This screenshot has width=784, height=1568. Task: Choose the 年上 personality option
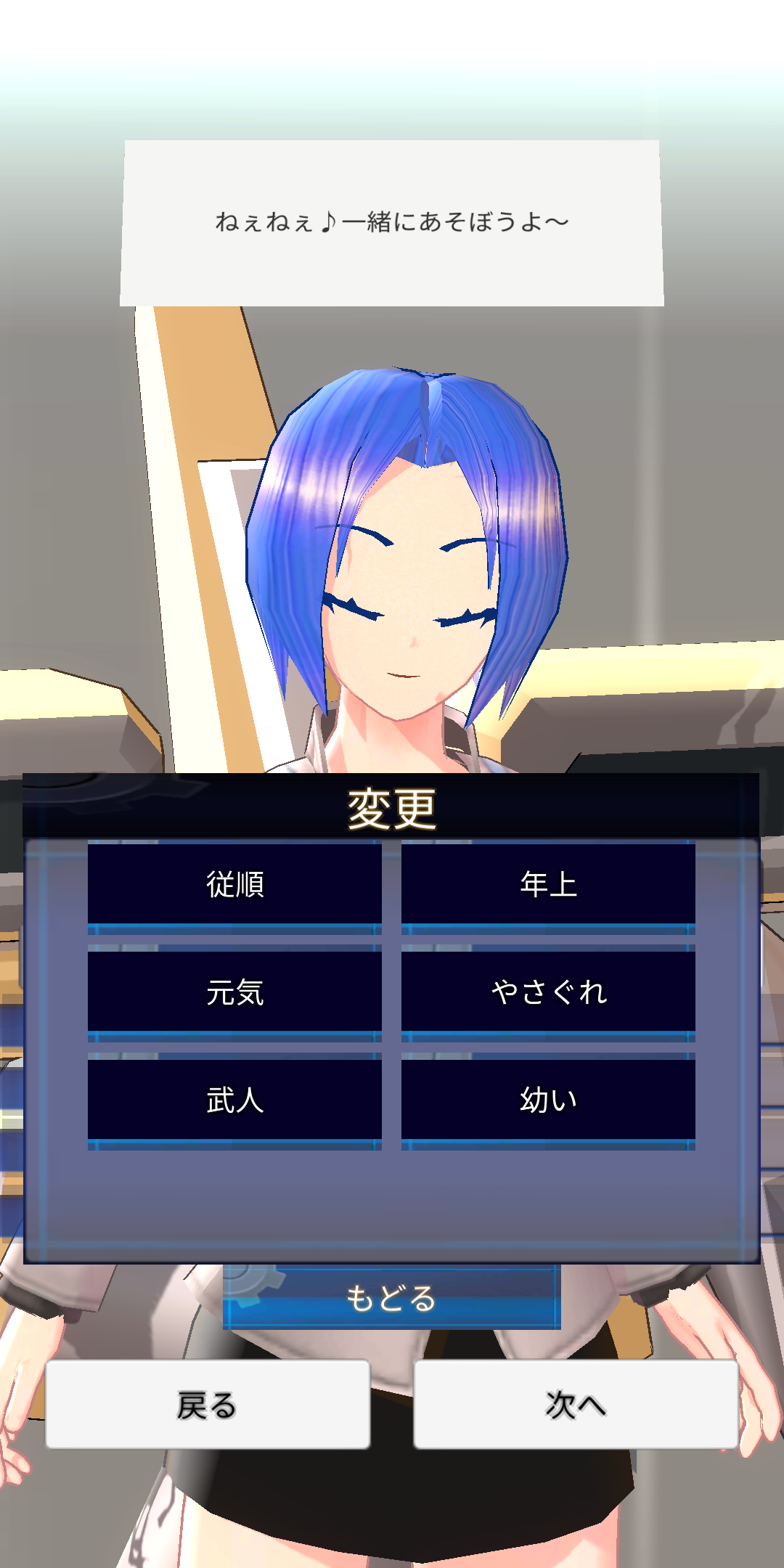548,886
